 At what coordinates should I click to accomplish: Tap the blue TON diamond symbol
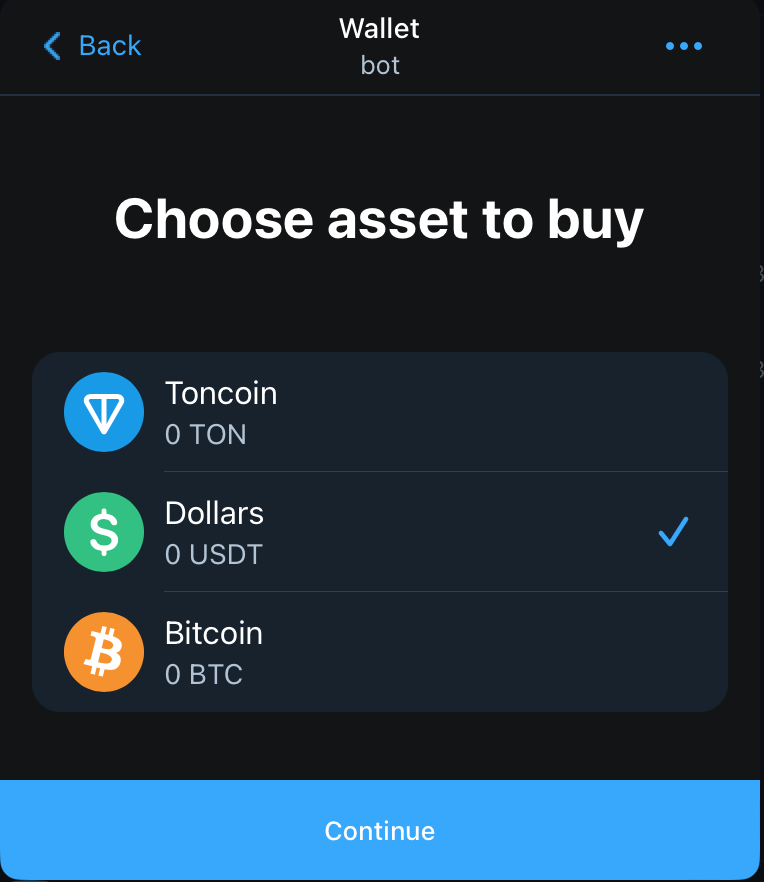(x=104, y=411)
